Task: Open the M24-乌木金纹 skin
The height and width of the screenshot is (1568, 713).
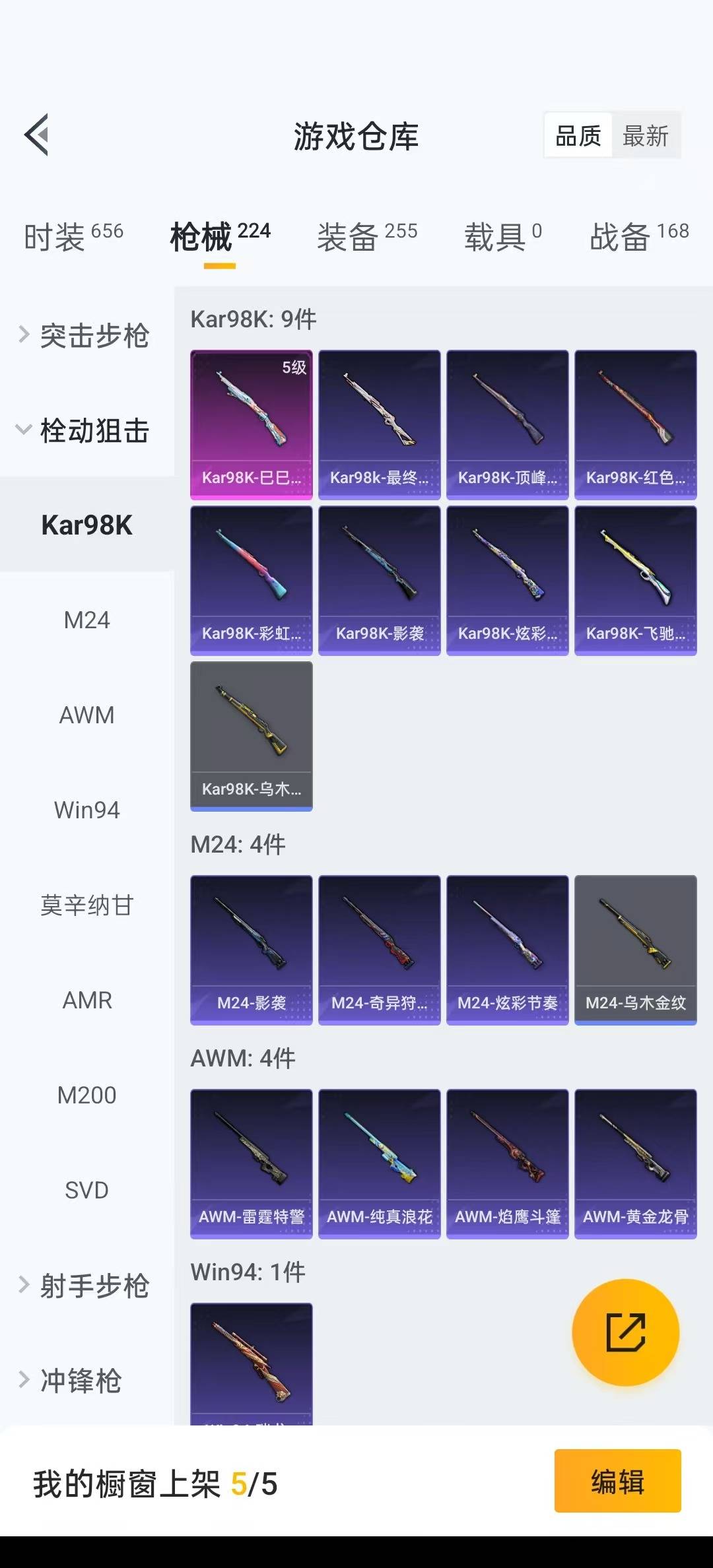Action: coord(635,950)
